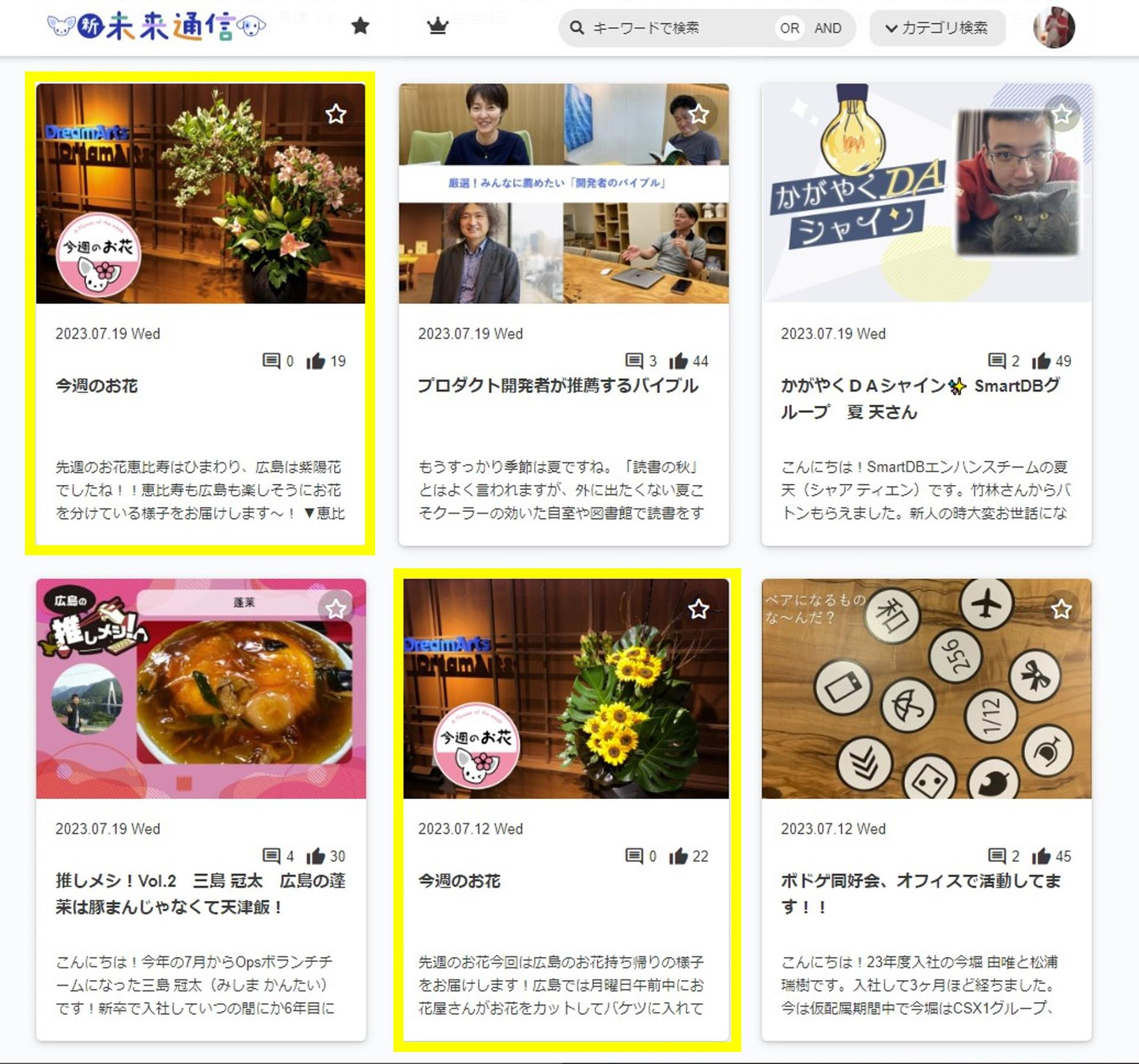Favorite the ボドゲ同好会 card
The image size is (1139, 1064).
pos(1061,609)
